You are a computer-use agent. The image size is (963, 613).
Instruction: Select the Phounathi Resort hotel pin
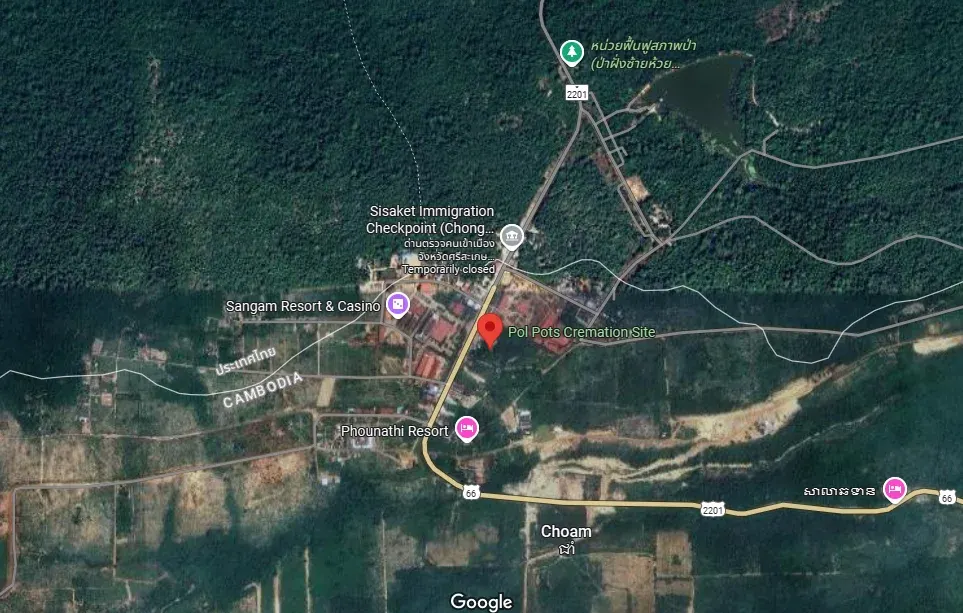[x=466, y=428]
